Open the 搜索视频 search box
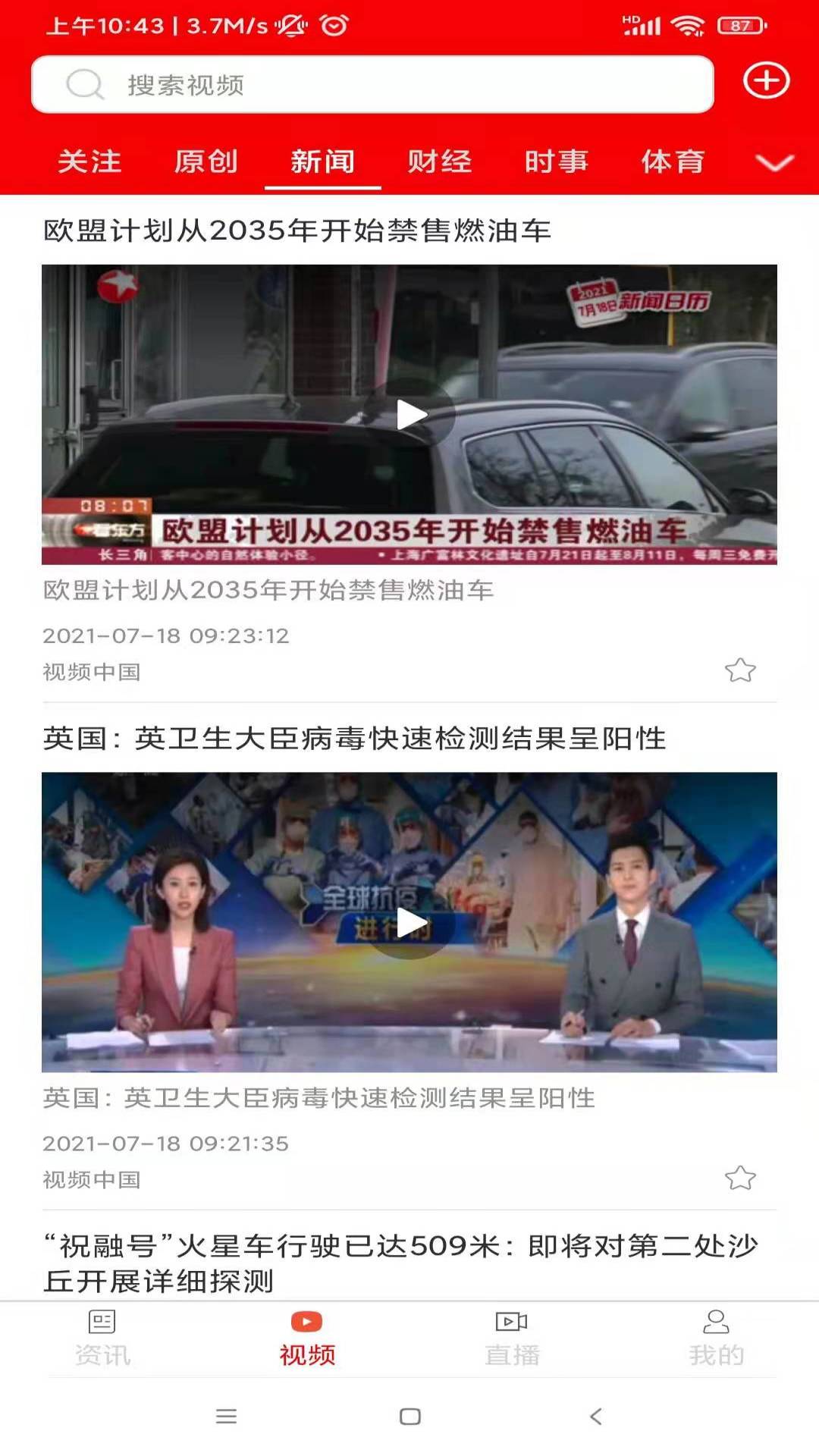 (x=372, y=84)
